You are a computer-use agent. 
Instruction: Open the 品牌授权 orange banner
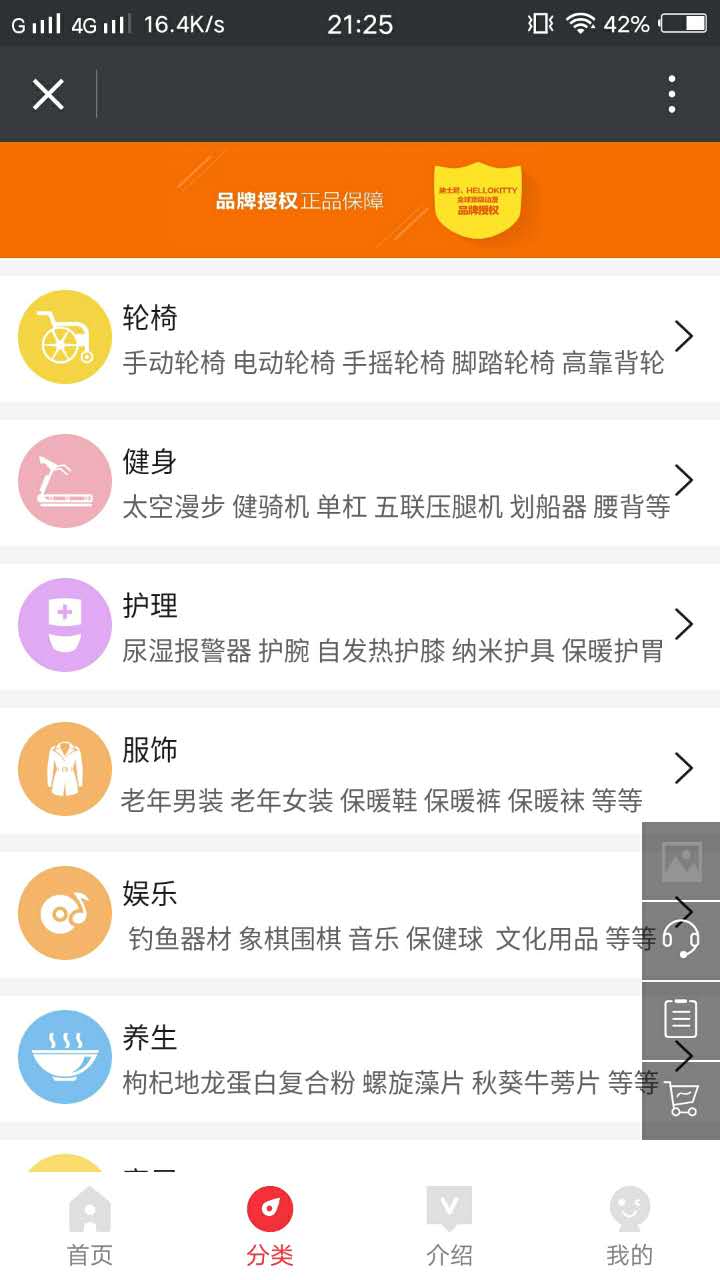[x=360, y=200]
